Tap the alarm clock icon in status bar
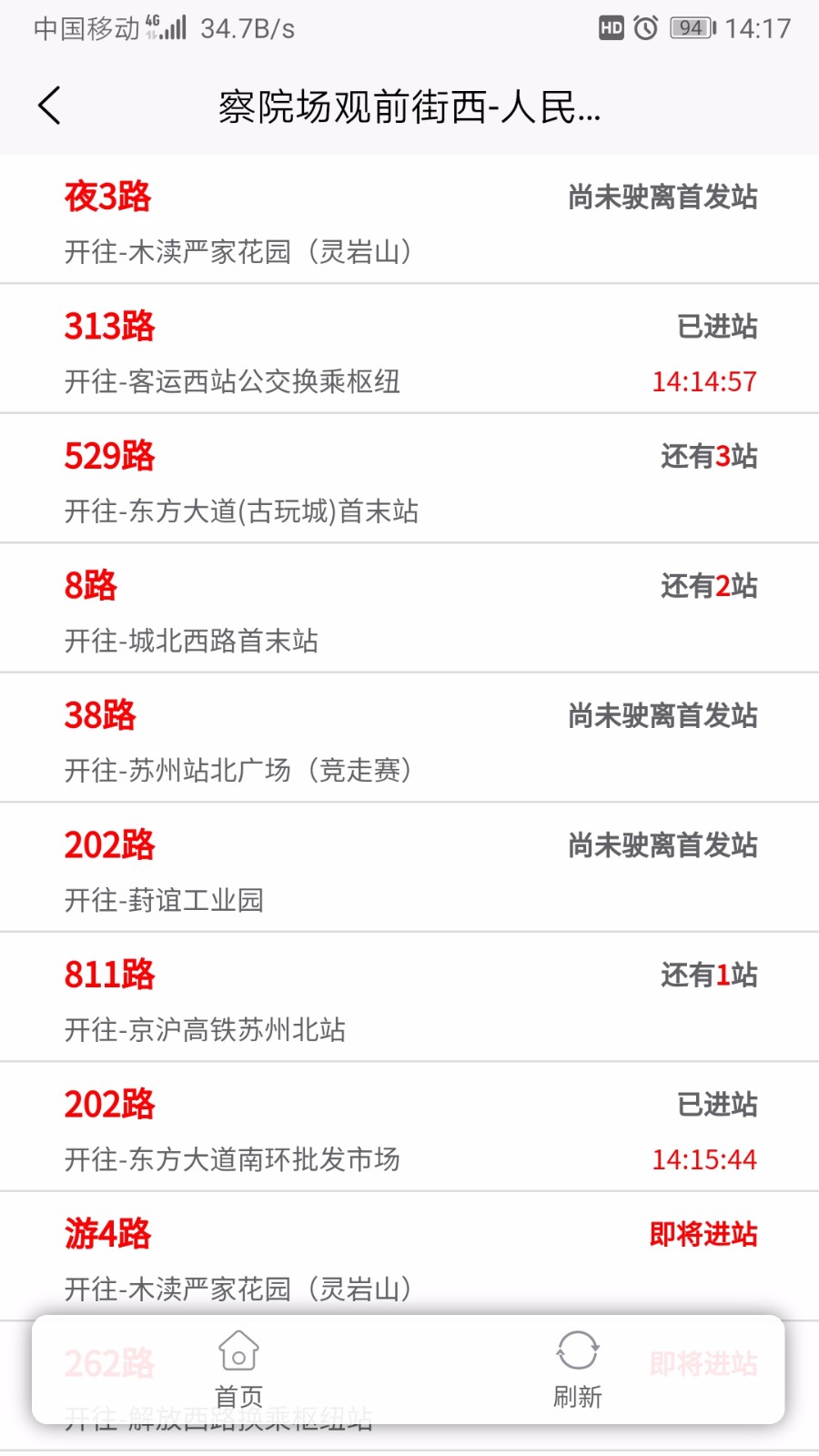Viewport: 819px width, 1456px height. pyautogui.click(x=644, y=28)
